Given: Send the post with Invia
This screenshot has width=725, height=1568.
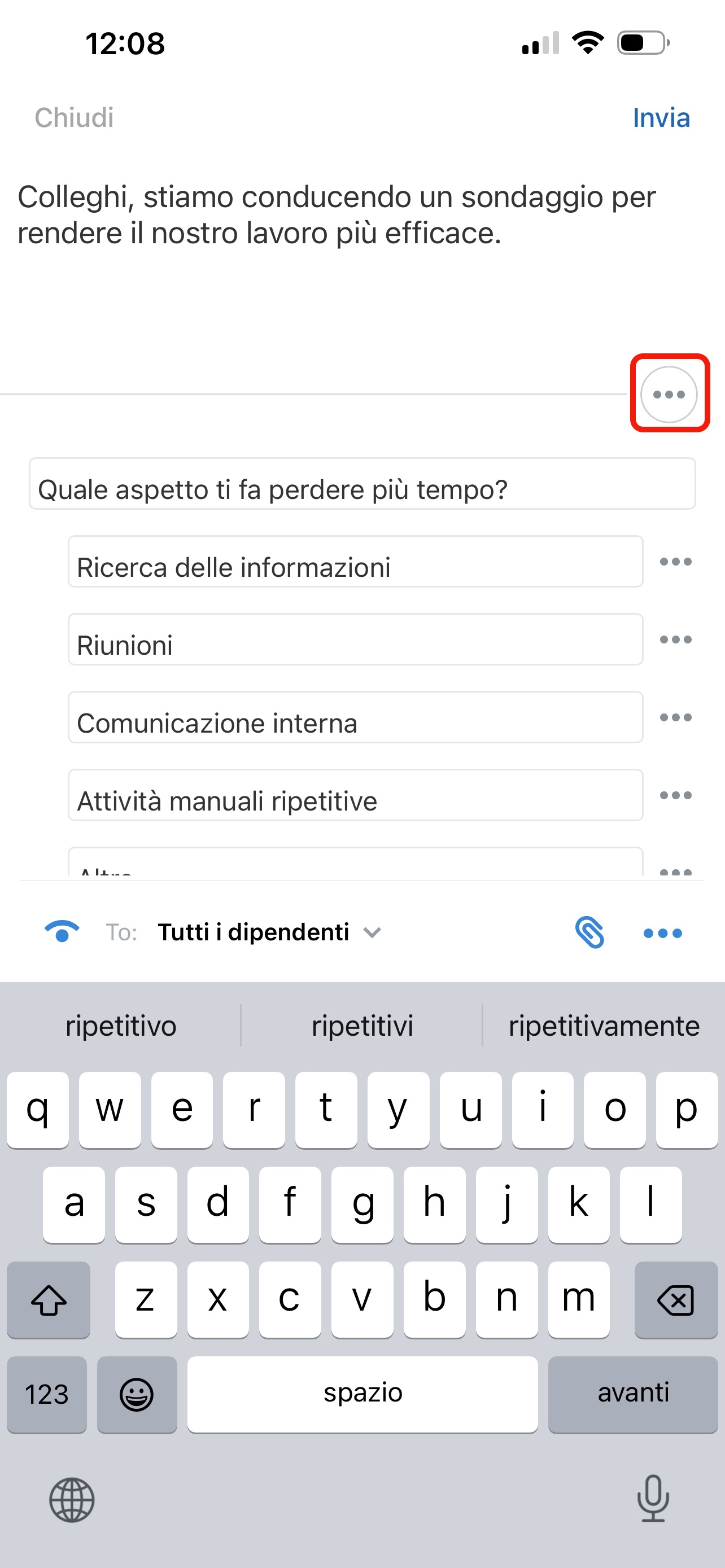Looking at the screenshot, I should tap(661, 117).
